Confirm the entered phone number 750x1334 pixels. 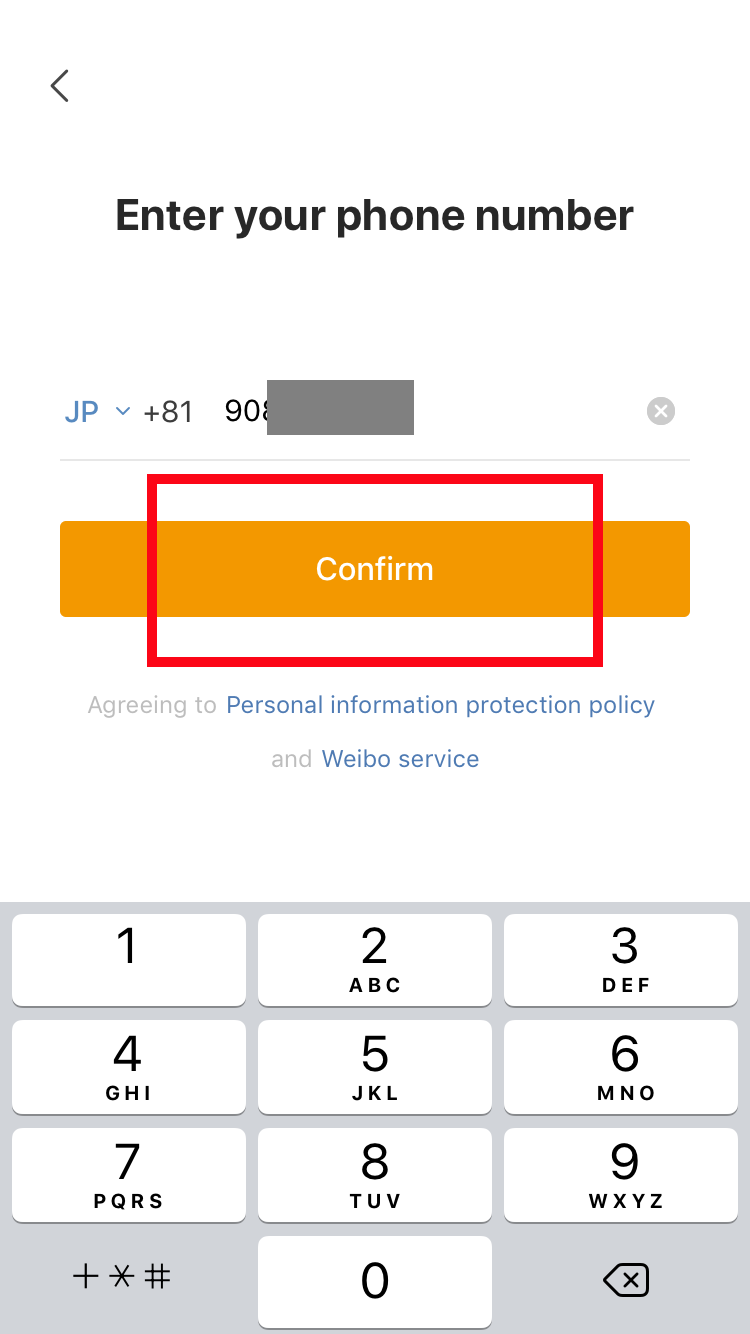[x=375, y=569]
